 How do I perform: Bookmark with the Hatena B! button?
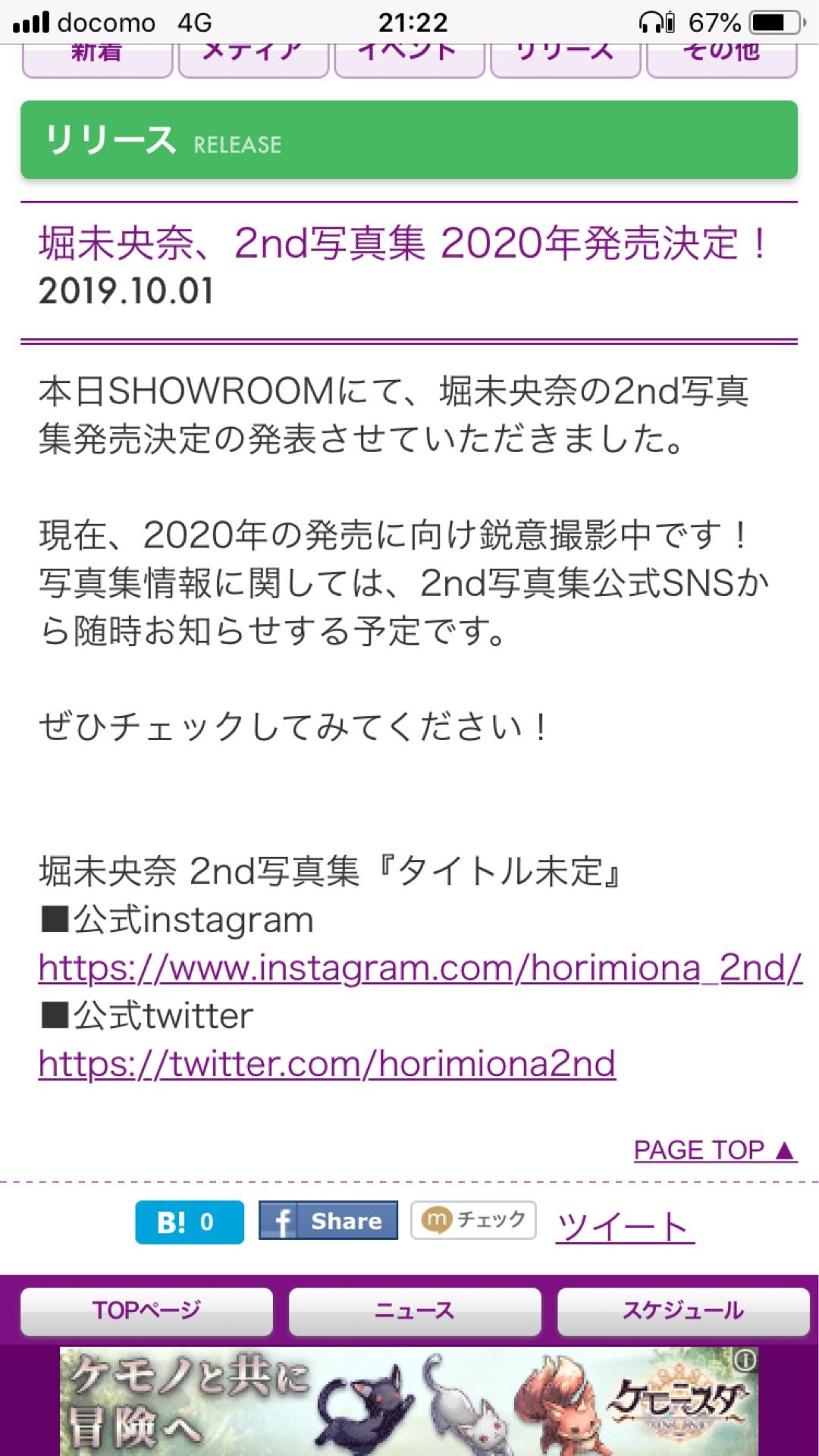click(x=190, y=1222)
